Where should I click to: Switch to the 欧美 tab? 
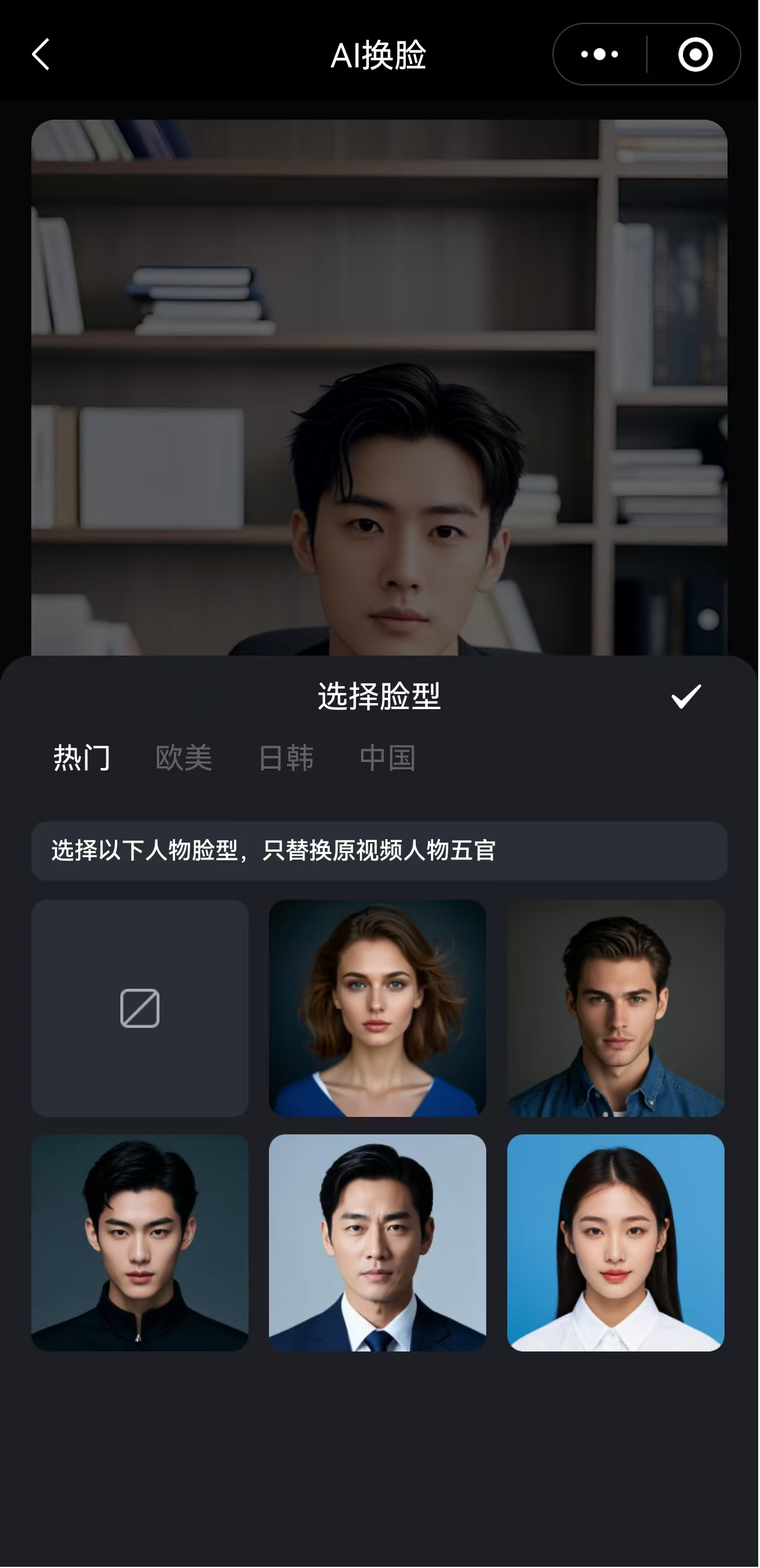tap(184, 758)
